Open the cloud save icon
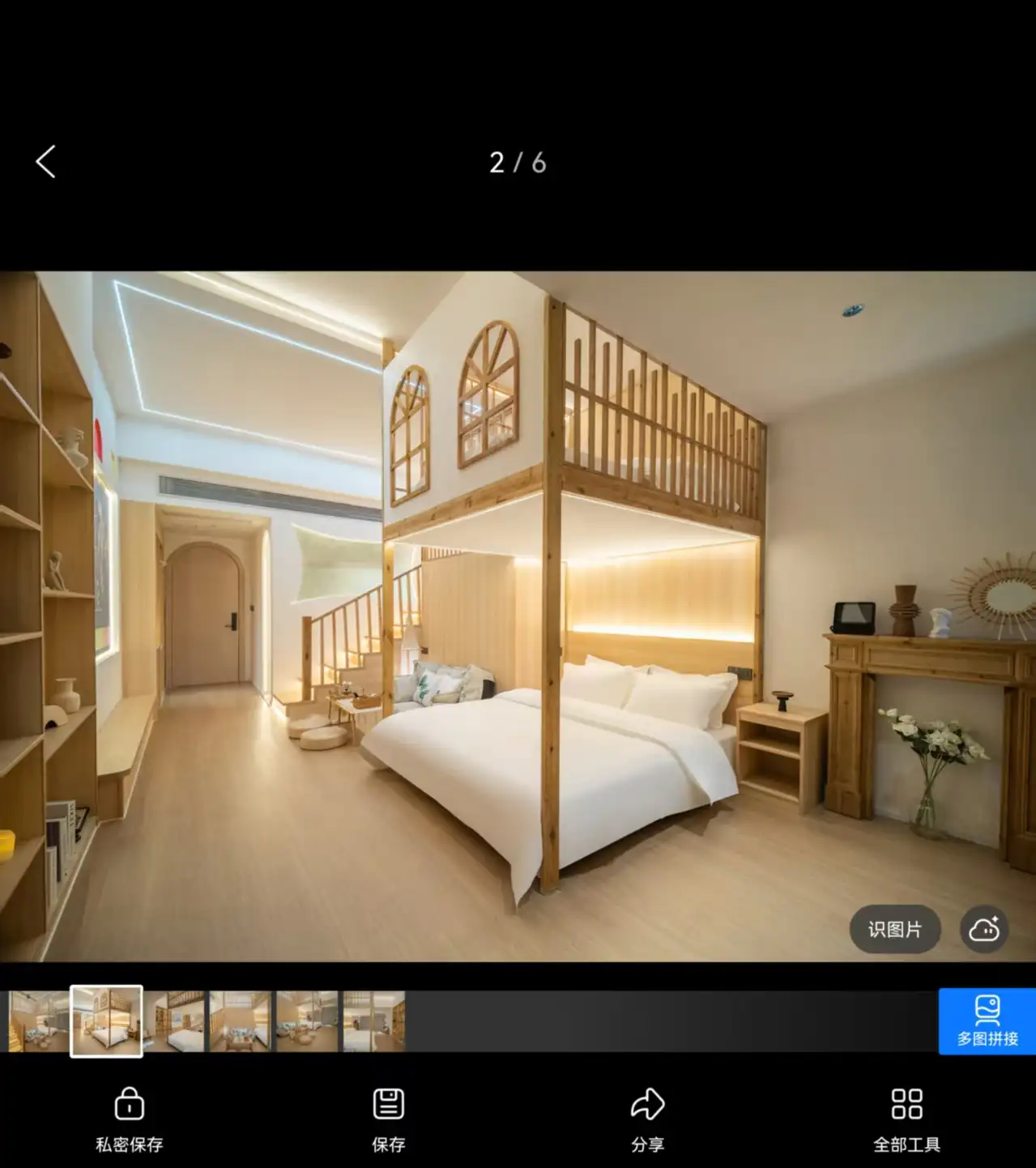This screenshot has height=1168, width=1036. [984, 929]
